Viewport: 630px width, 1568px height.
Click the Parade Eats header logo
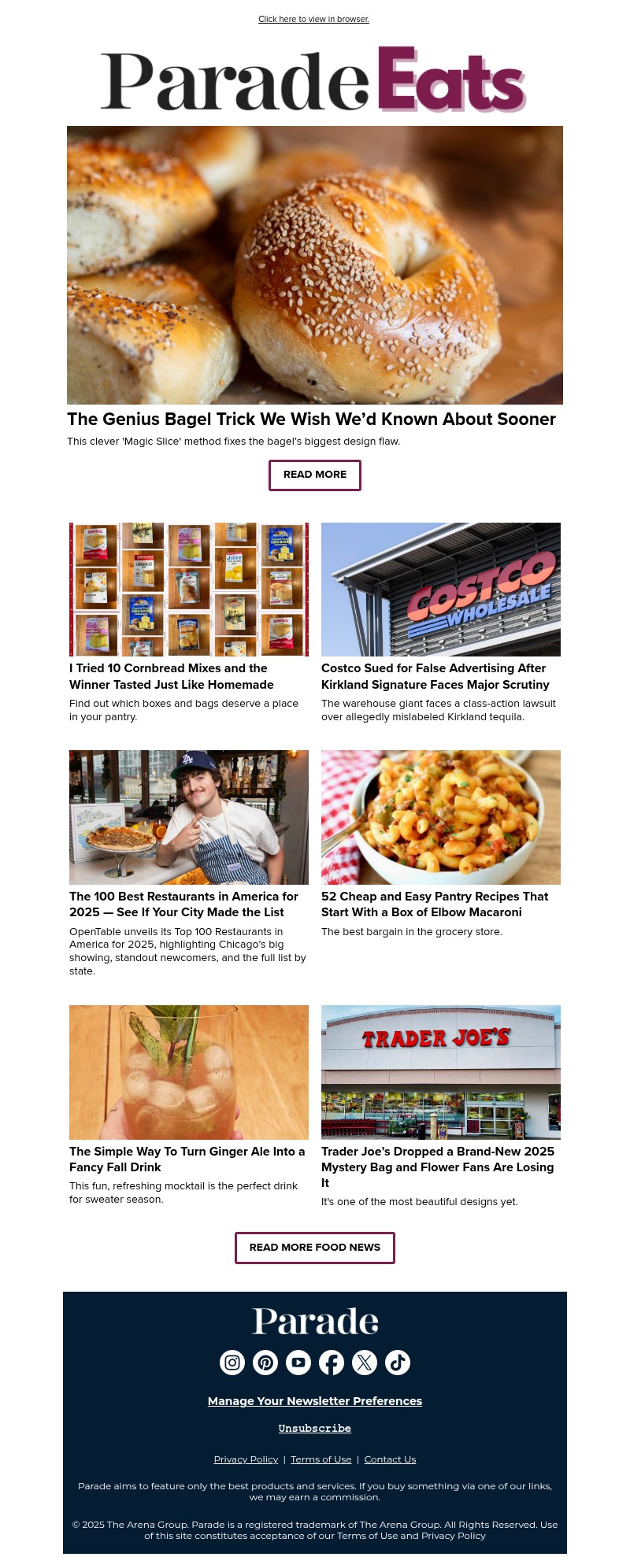pos(313,78)
